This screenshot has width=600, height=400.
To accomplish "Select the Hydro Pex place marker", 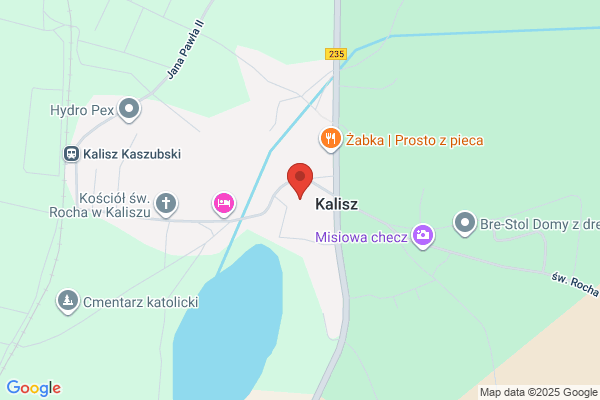I will (x=129, y=109).
